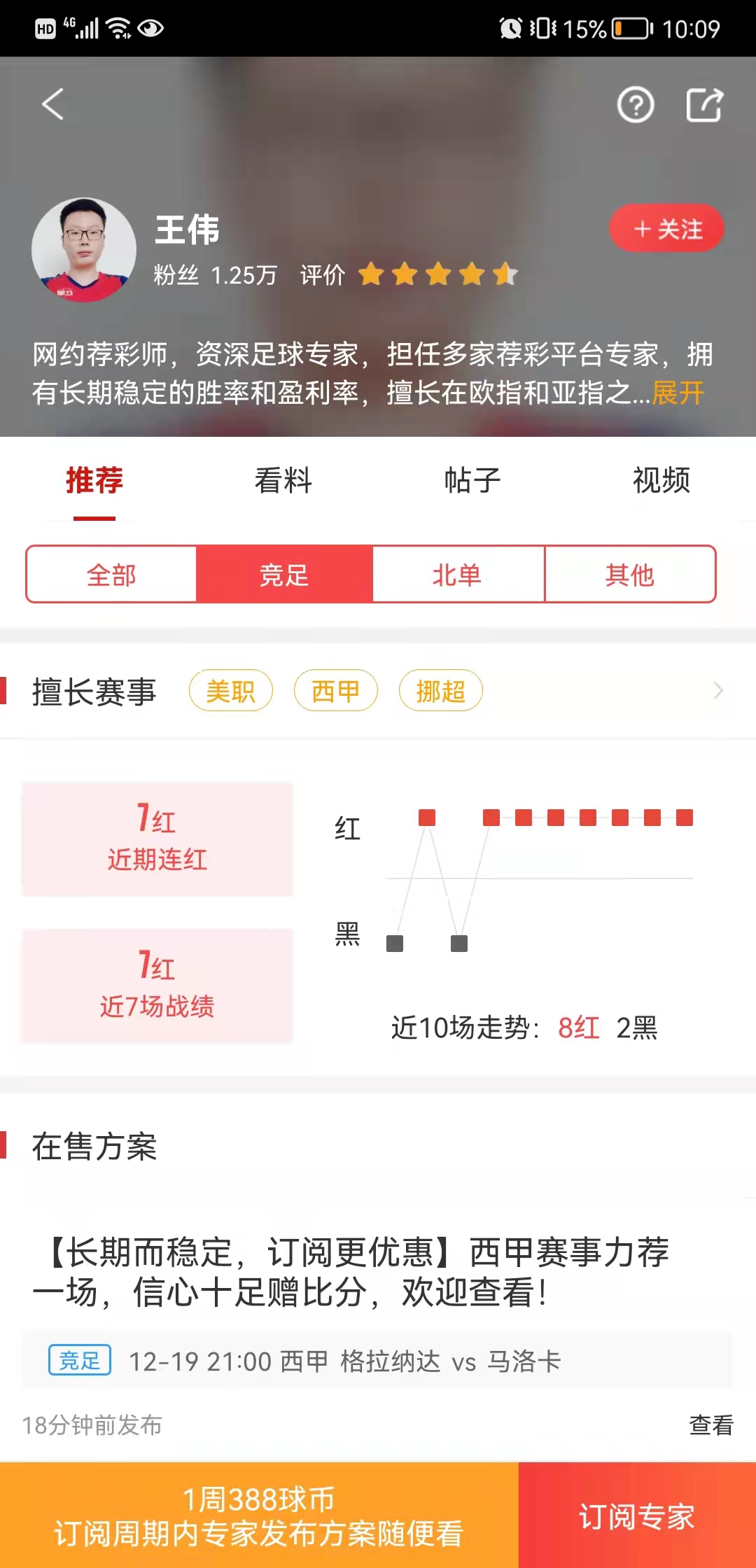The width and height of the screenshot is (756, 1568).
Task: Subscribe with the 订阅专家 button
Action: point(636,1516)
